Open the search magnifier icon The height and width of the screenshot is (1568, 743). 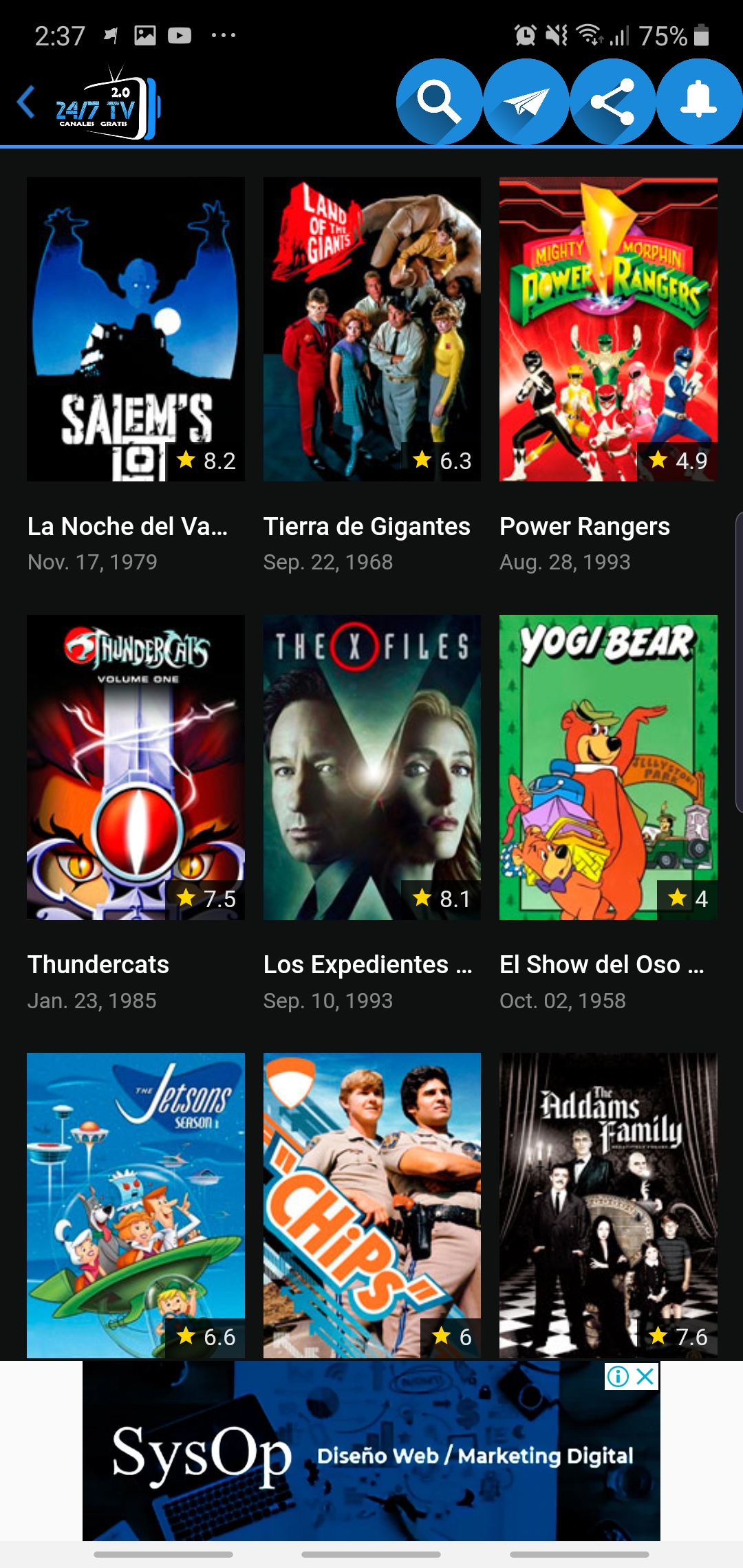click(x=439, y=102)
